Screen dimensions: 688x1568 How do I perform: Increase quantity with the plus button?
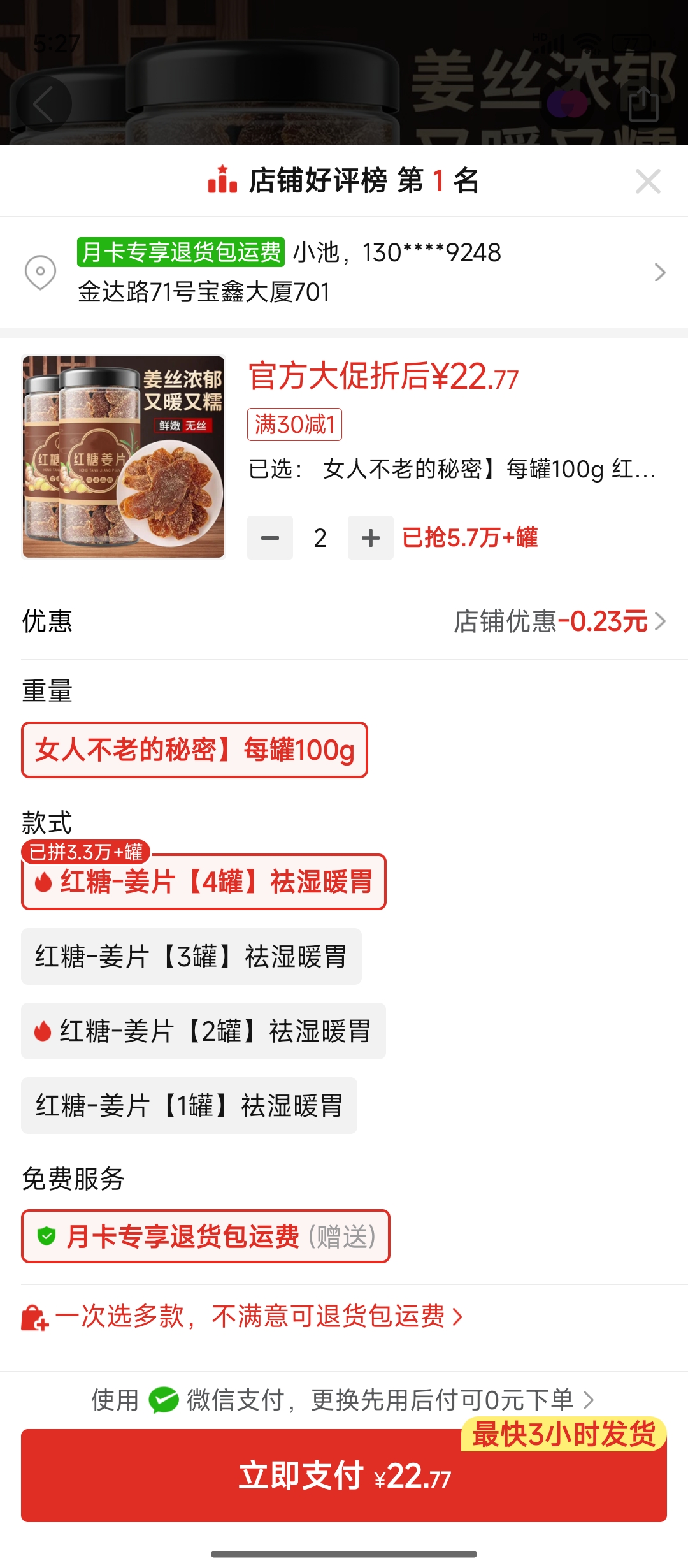pos(370,538)
